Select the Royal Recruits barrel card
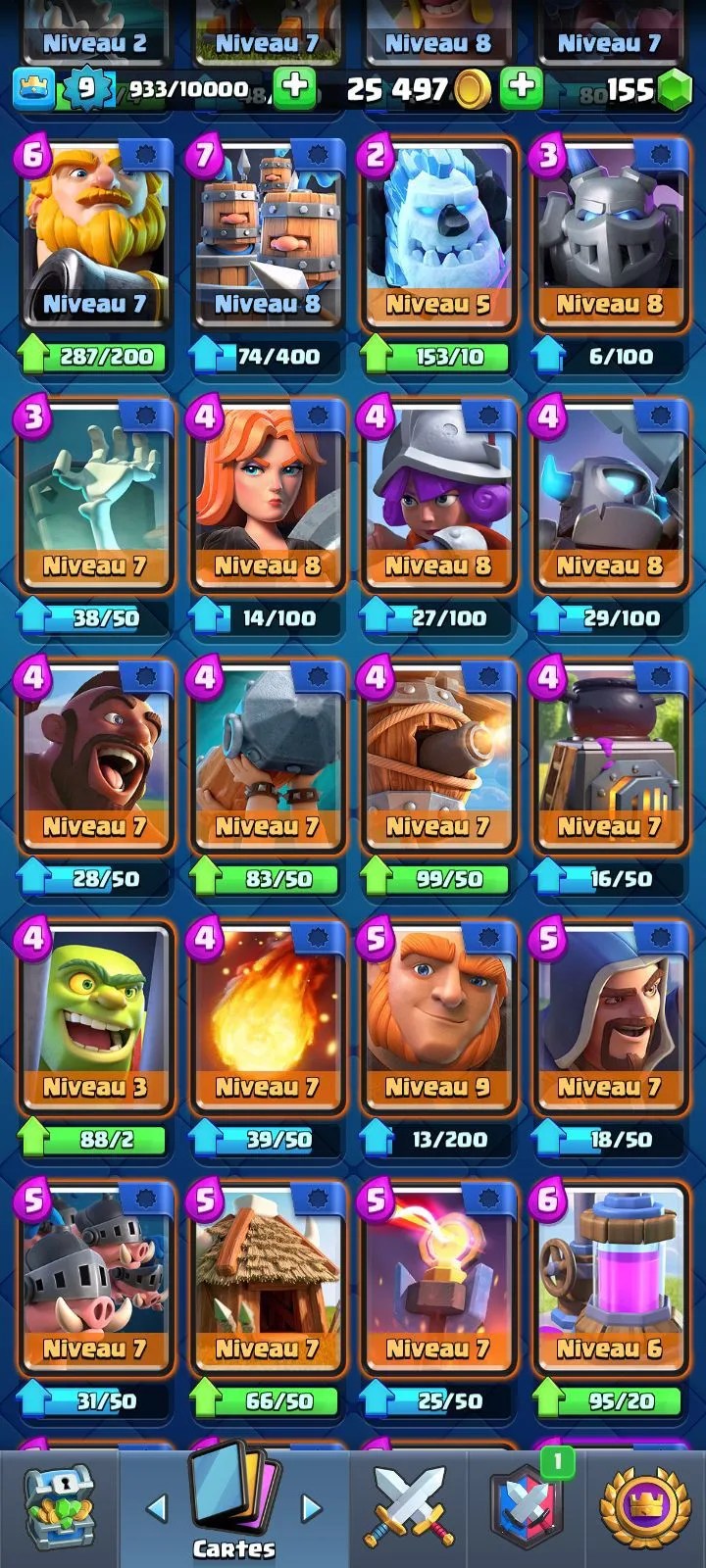Image resolution: width=706 pixels, height=1568 pixels. click(x=267, y=235)
